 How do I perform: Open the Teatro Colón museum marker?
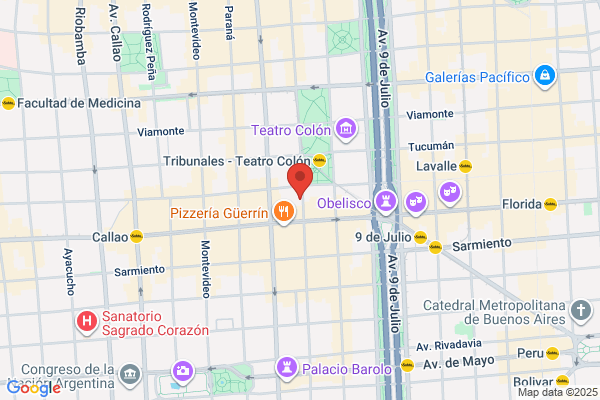[x=346, y=129]
